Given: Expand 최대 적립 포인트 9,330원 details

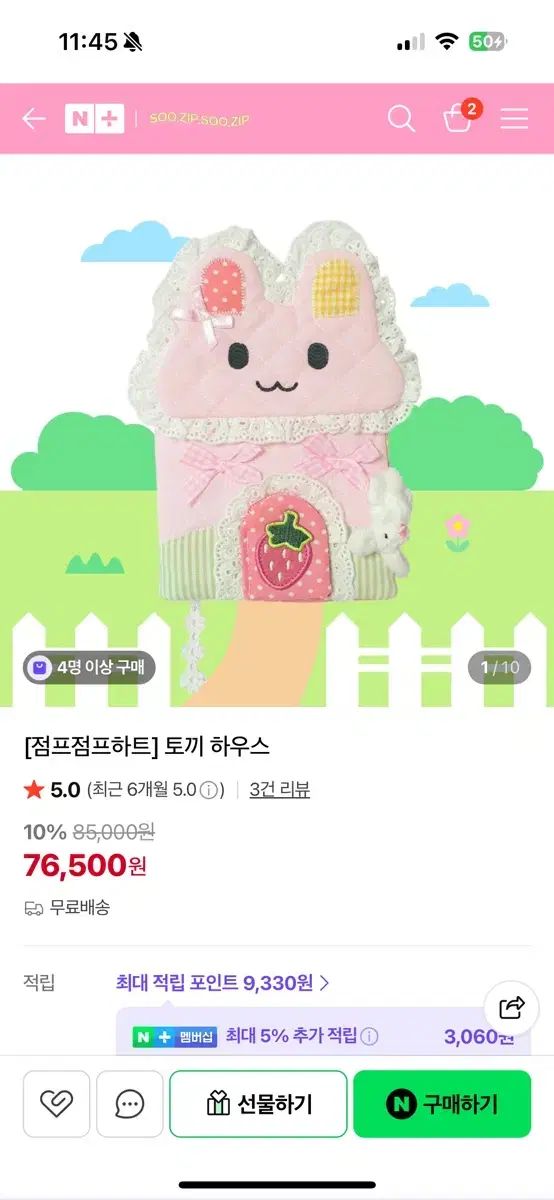Looking at the screenshot, I should [x=223, y=983].
